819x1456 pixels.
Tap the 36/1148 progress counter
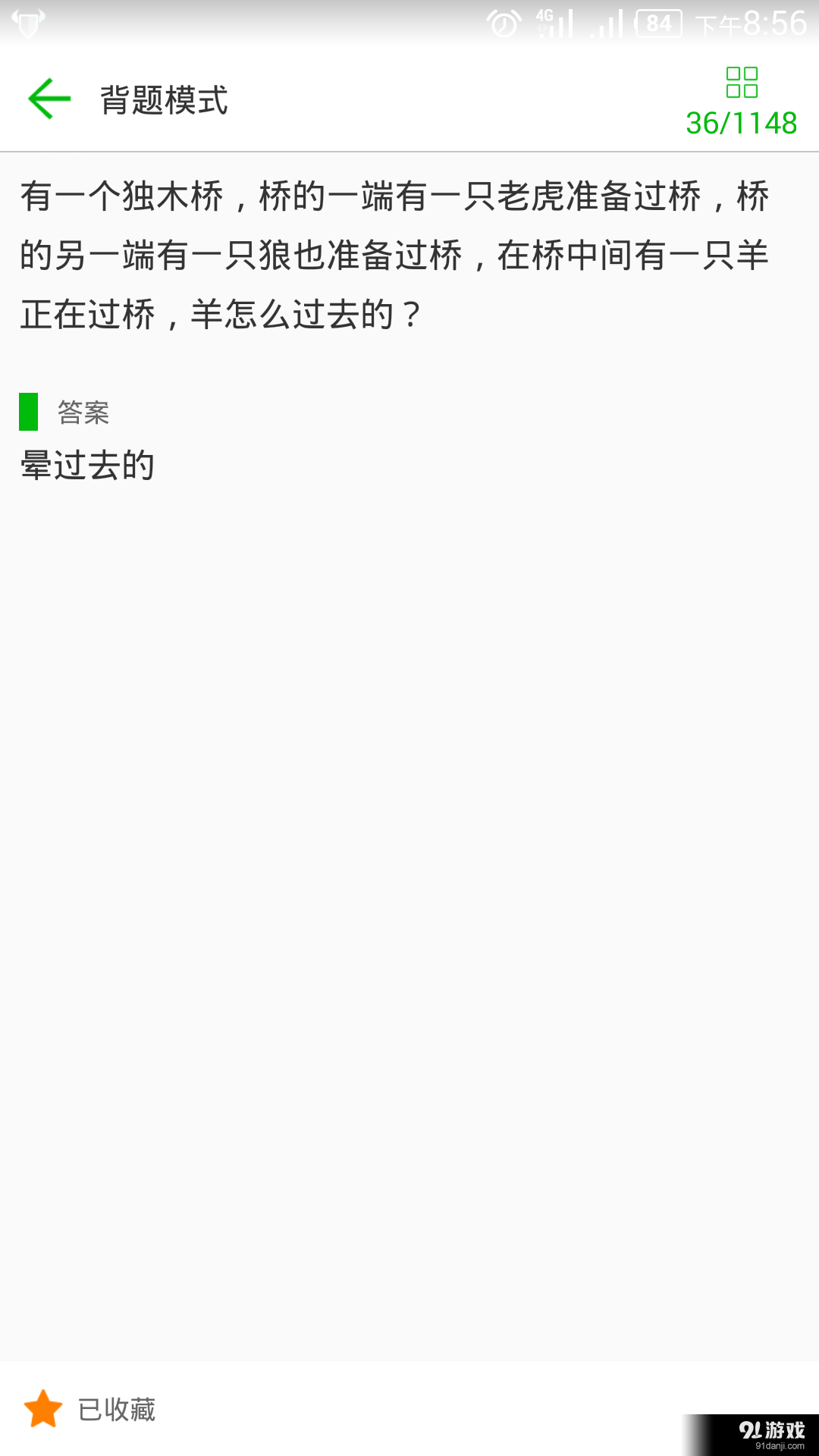(739, 121)
